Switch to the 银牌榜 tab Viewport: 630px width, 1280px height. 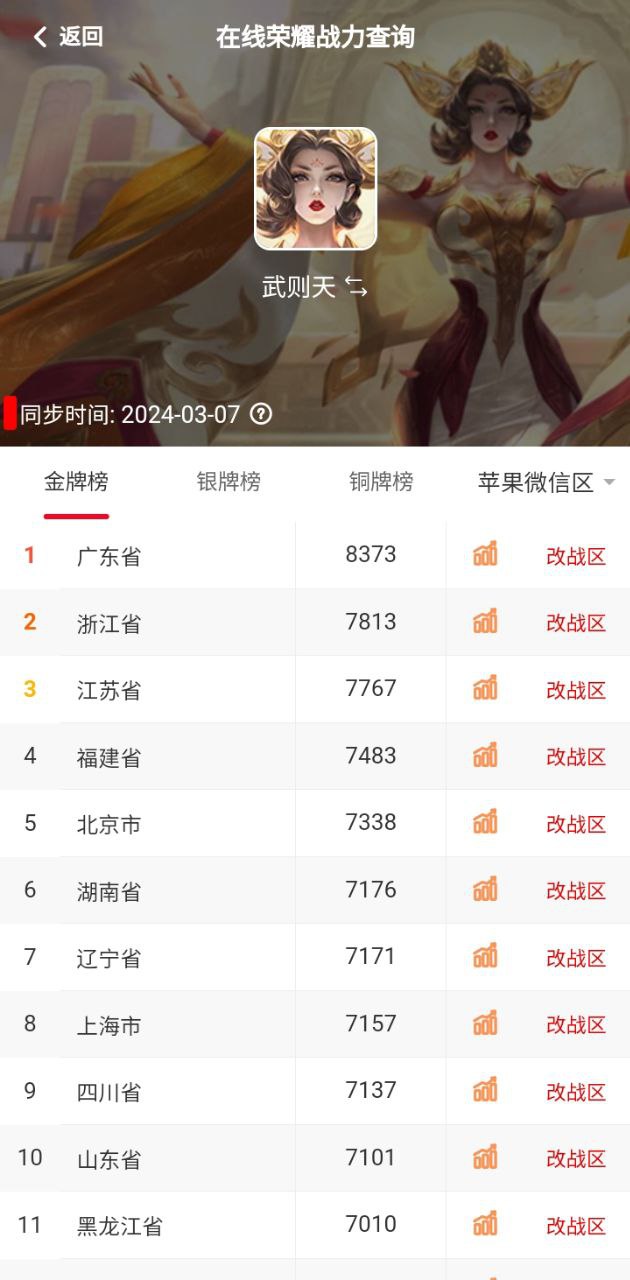pos(228,482)
